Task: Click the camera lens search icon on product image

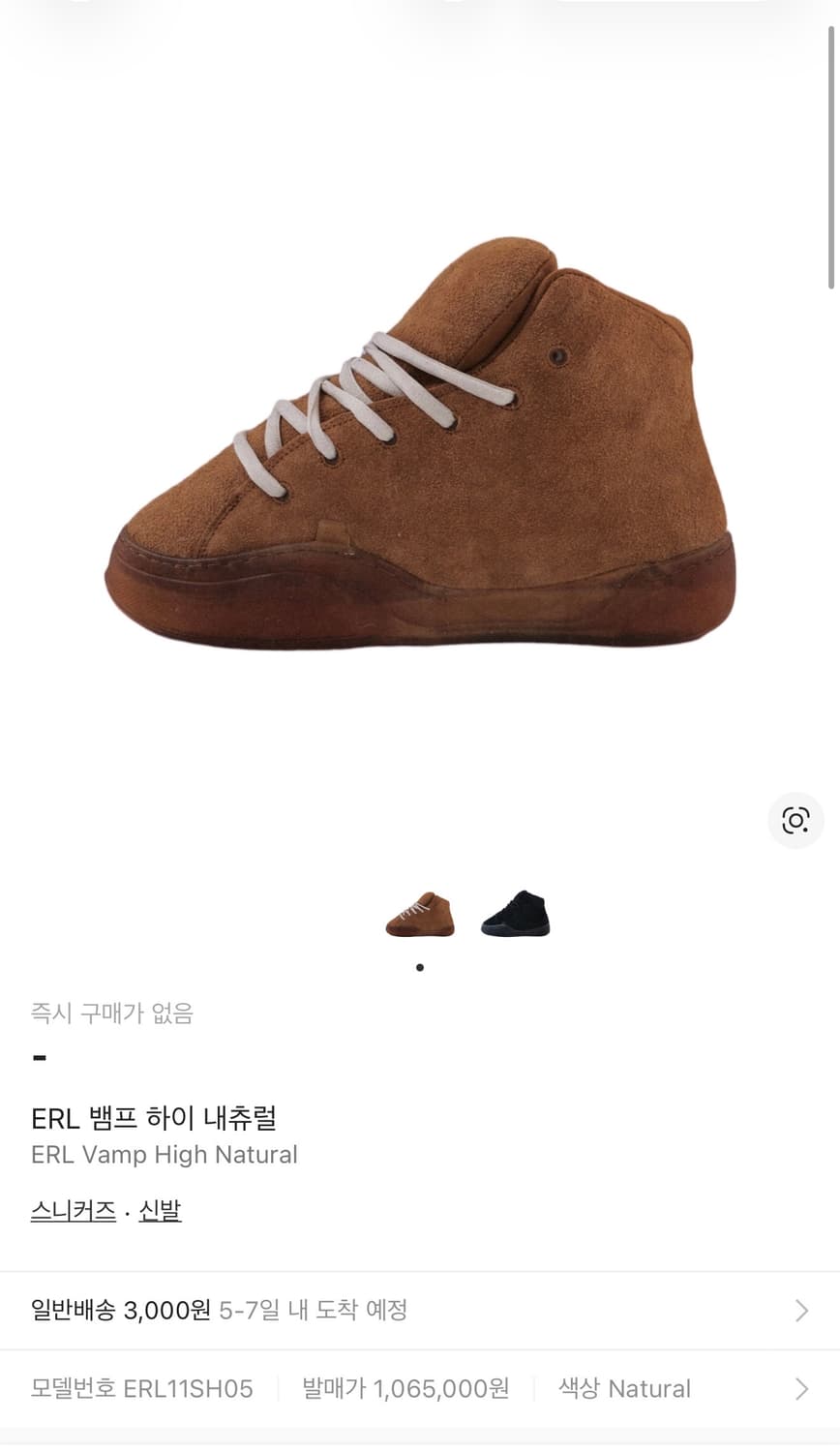Action: coord(795,819)
